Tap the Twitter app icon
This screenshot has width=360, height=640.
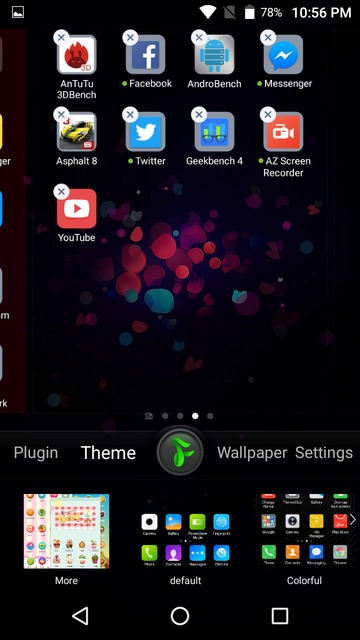coord(146,131)
